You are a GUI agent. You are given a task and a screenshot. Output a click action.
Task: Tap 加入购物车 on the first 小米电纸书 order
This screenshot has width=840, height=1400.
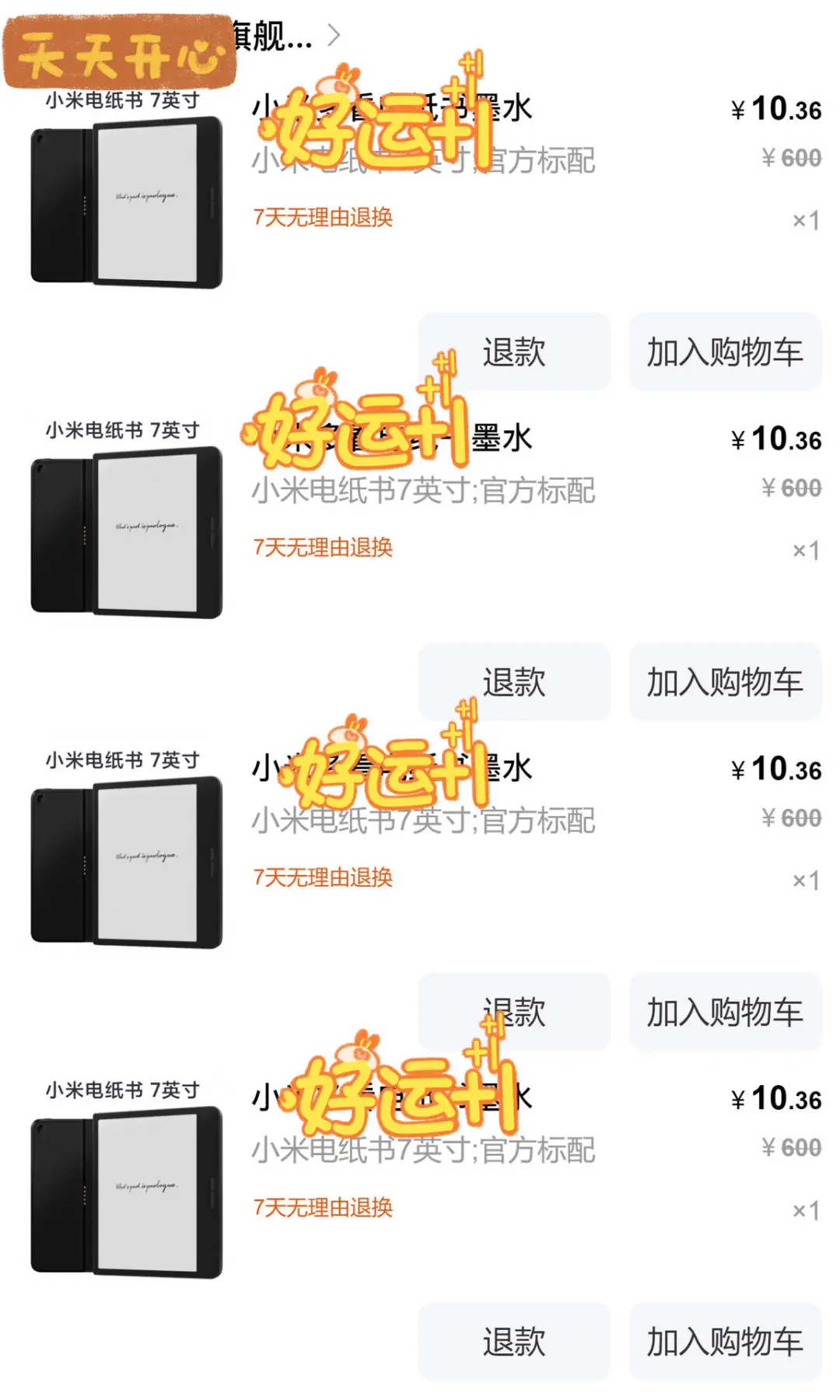(725, 352)
